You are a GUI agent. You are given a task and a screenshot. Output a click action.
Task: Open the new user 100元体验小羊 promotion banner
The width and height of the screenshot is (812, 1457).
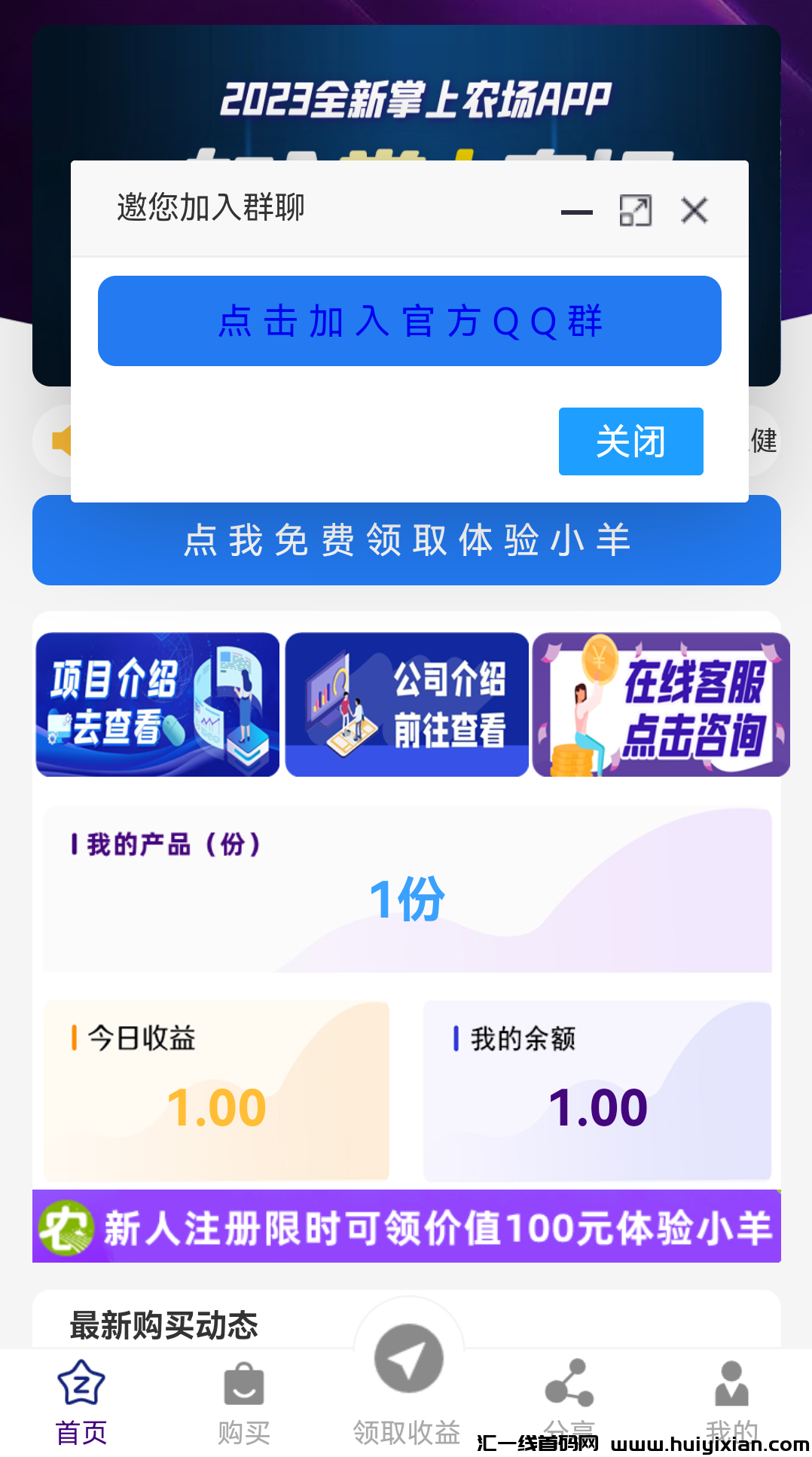406,1226
